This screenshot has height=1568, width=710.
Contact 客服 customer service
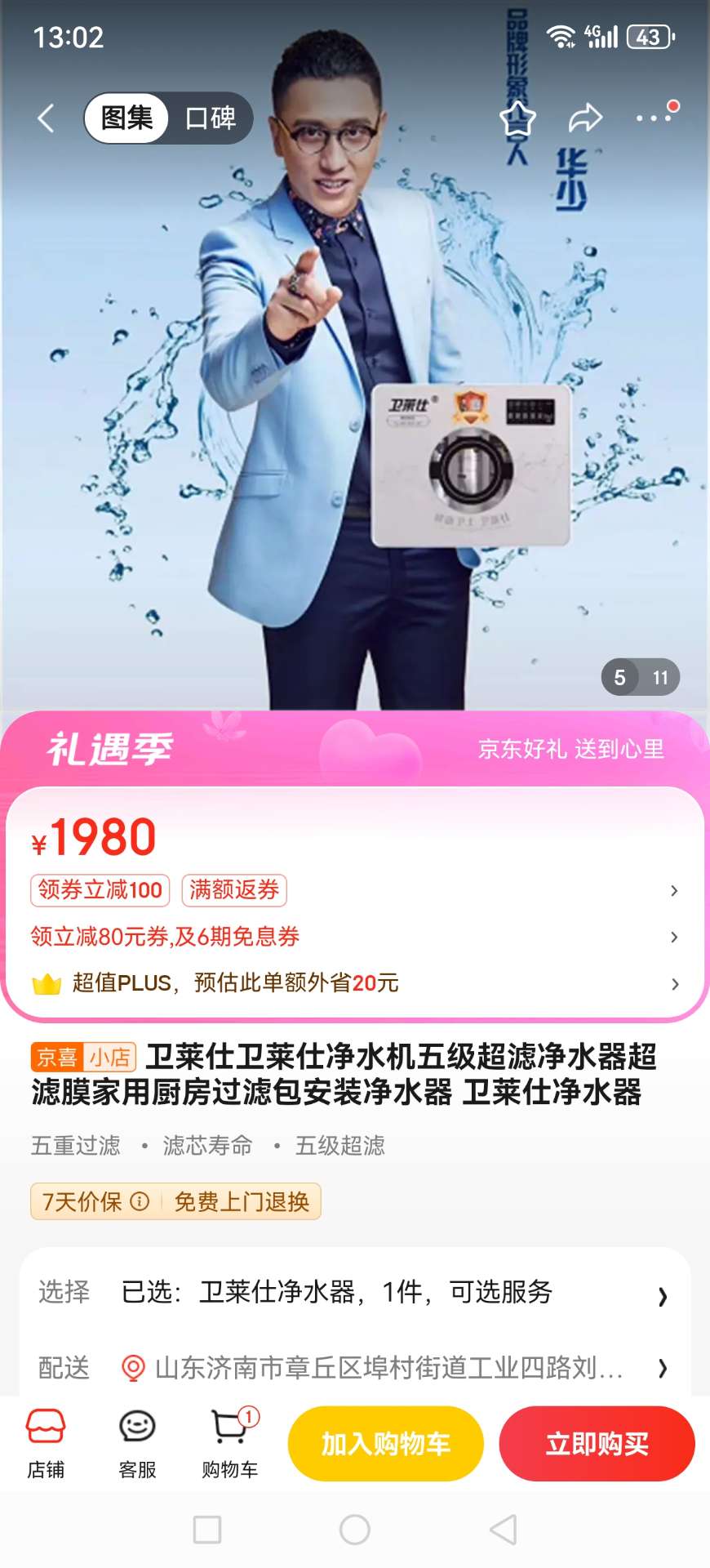137,1444
